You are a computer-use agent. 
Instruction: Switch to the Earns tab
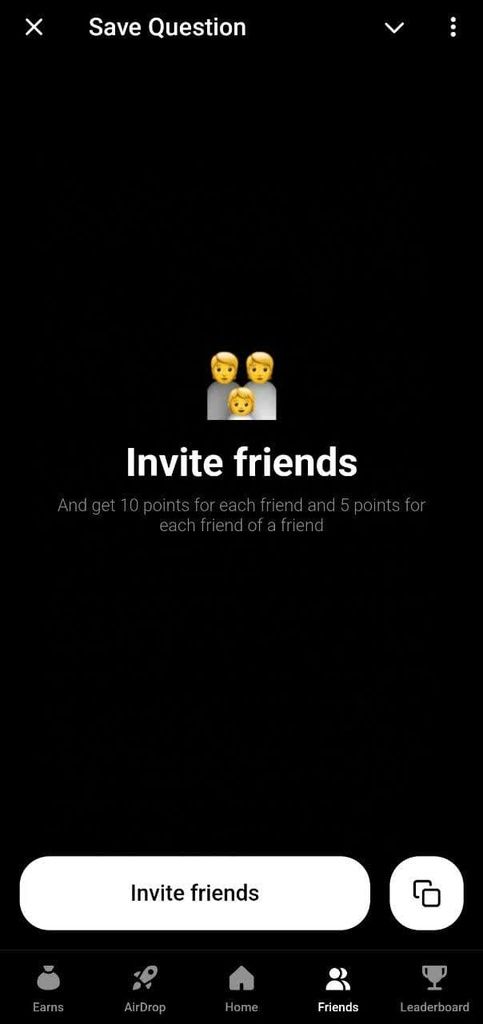(48, 989)
